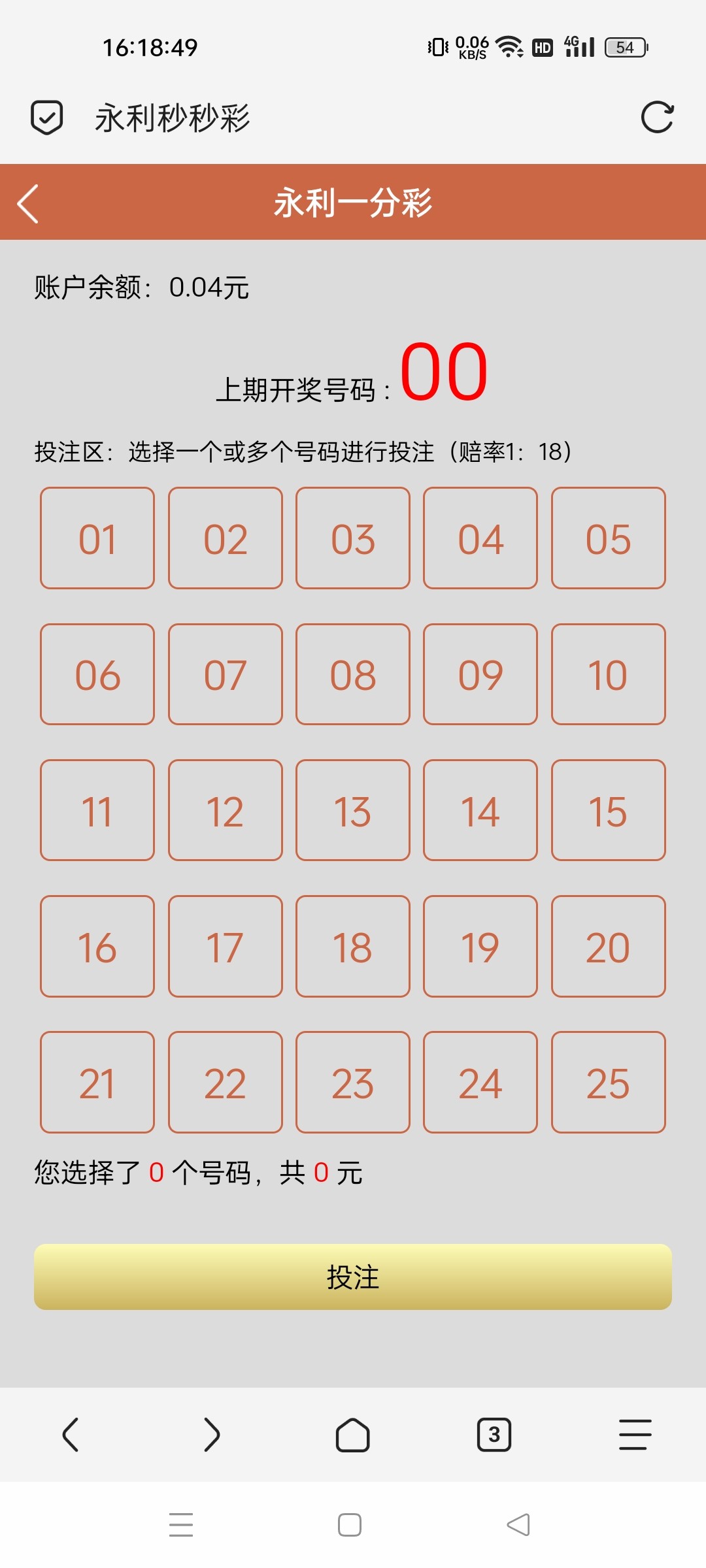Screen dimensions: 706x1568
Task: Select number 10
Action: pyautogui.click(x=608, y=674)
